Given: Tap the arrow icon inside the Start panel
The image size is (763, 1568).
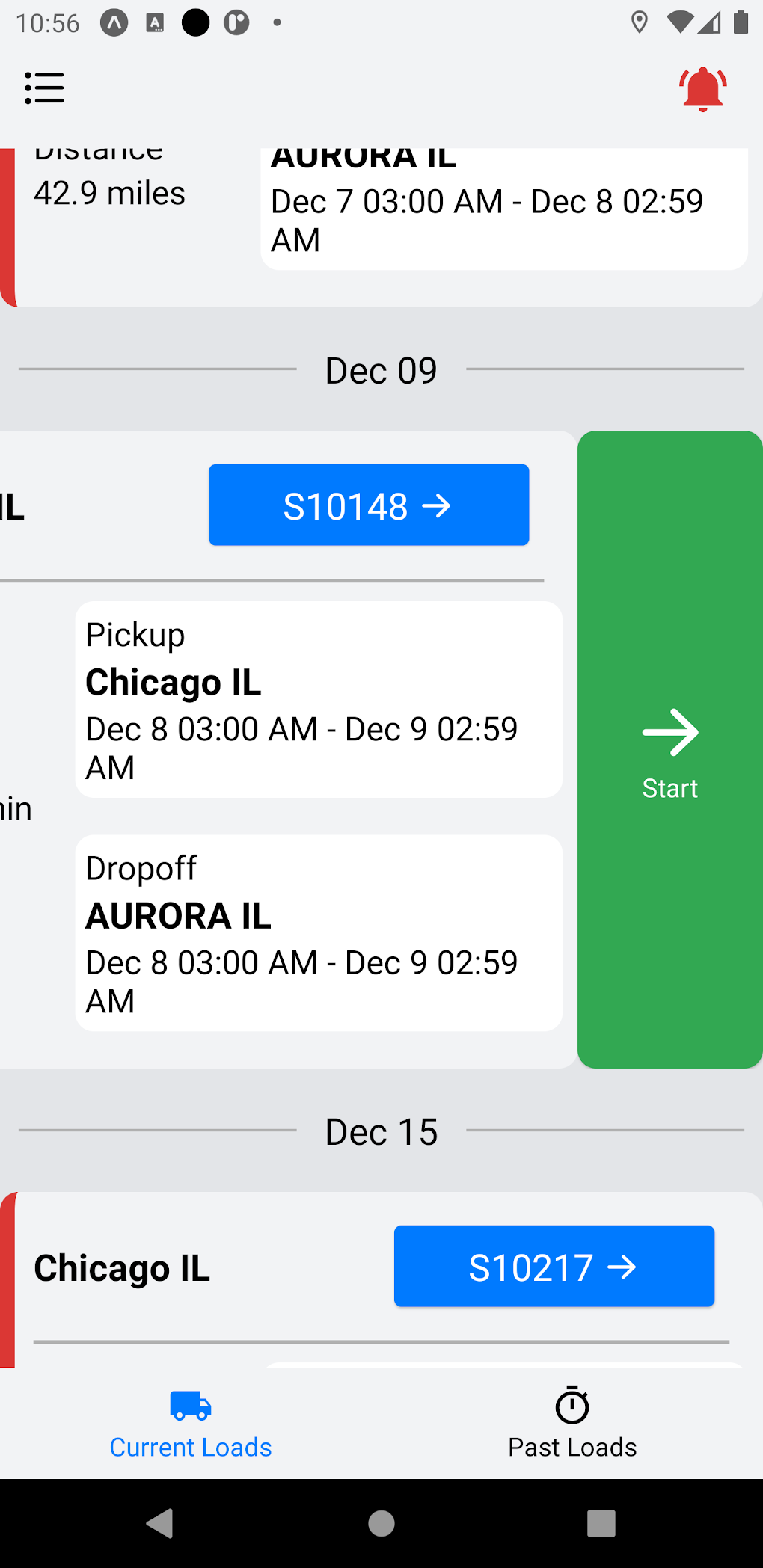Looking at the screenshot, I should pyautogui.click(x=671, y=734).
